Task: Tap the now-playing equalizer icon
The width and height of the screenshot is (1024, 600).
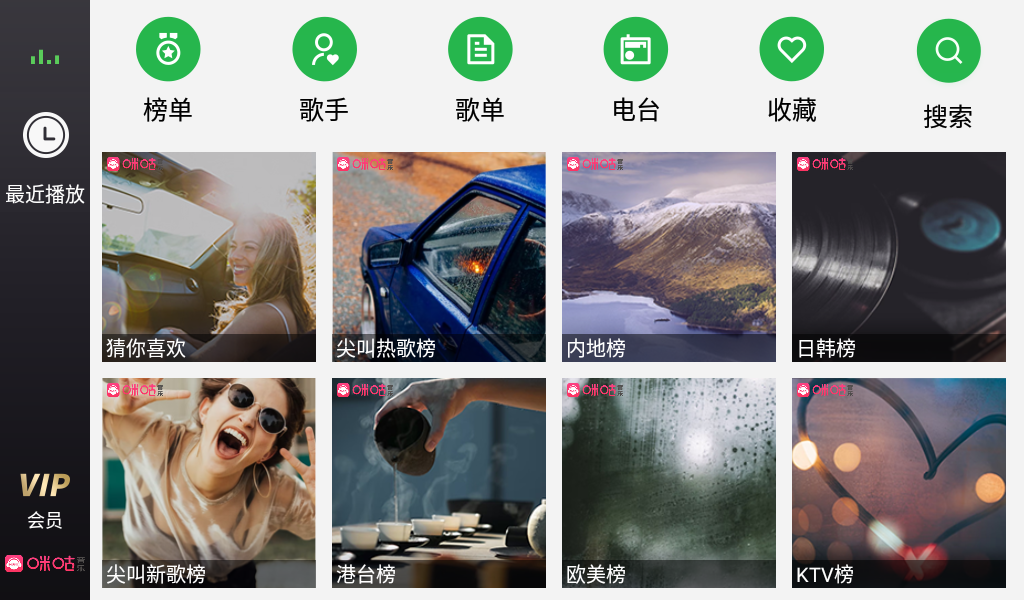Action: coord(45,57)
